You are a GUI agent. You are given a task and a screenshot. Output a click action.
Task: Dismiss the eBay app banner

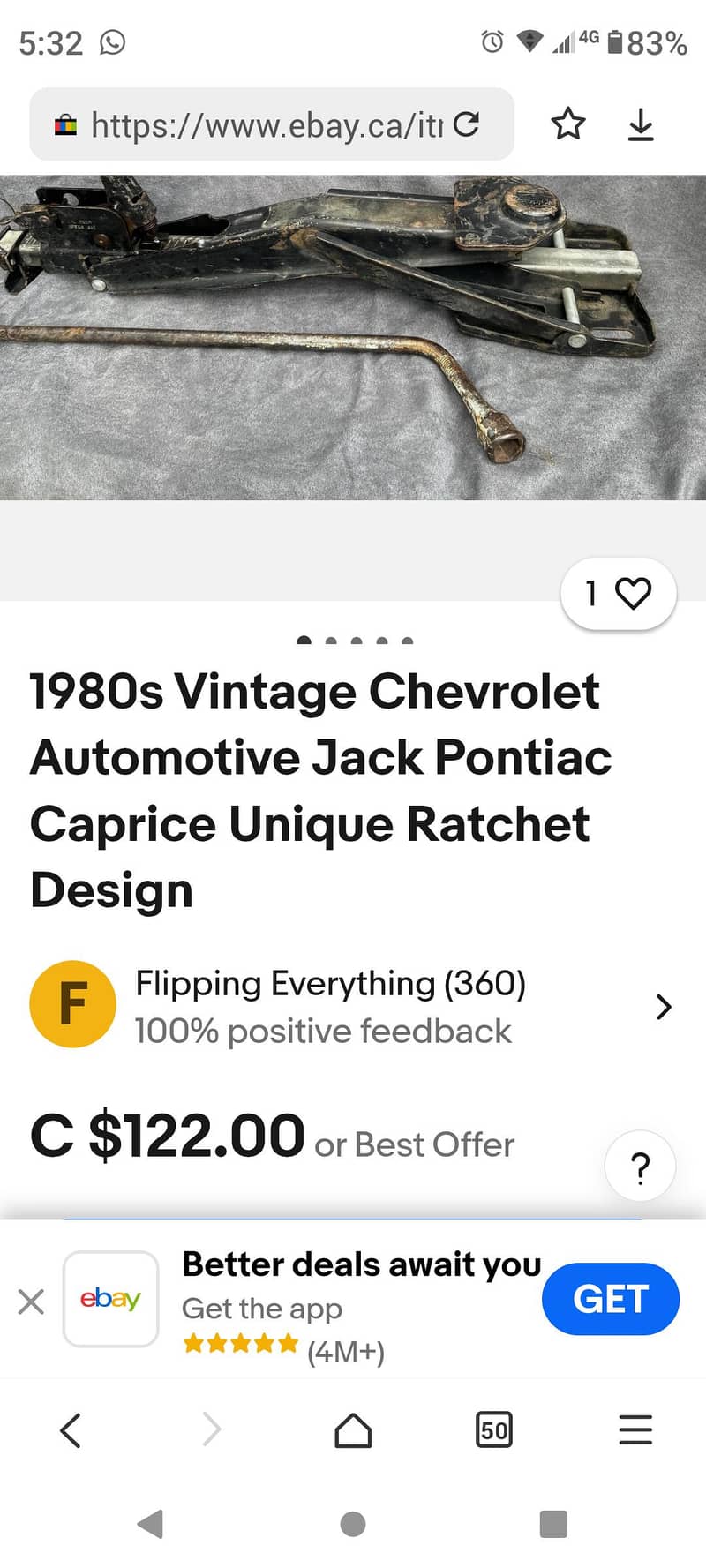pyautogui.click(x=31, y=1301)
